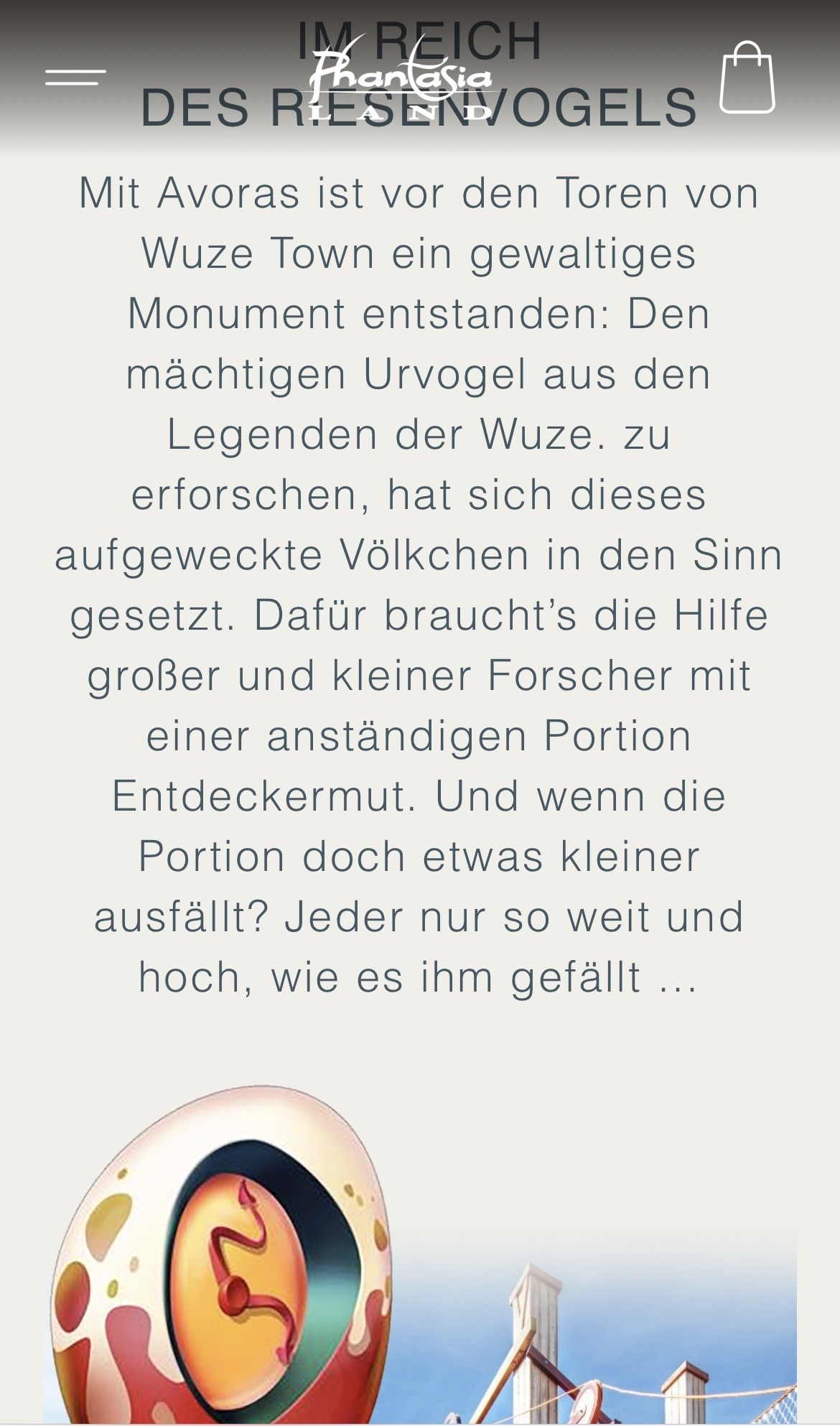Open the hamburger navigation menu
840x1426 pixels.
click(75, 77)
